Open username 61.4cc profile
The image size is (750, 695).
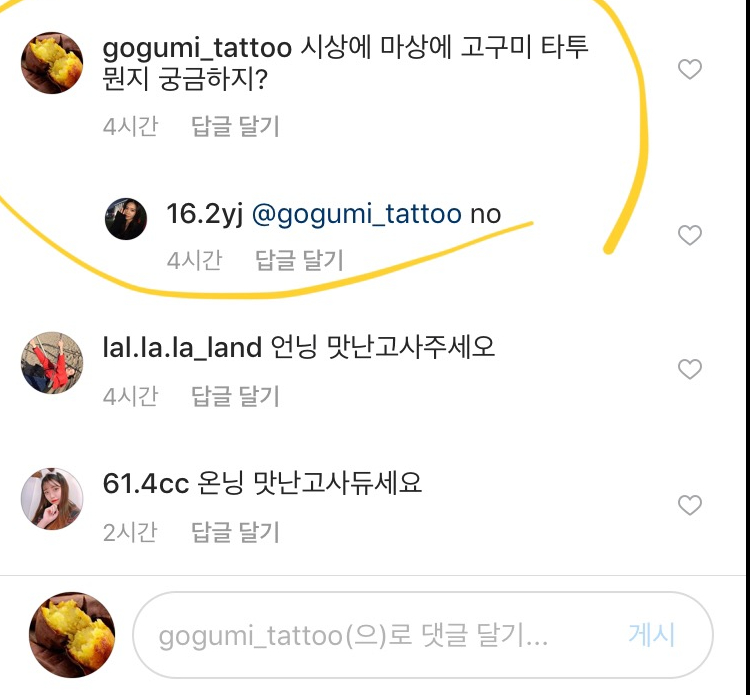click(146, 484)
